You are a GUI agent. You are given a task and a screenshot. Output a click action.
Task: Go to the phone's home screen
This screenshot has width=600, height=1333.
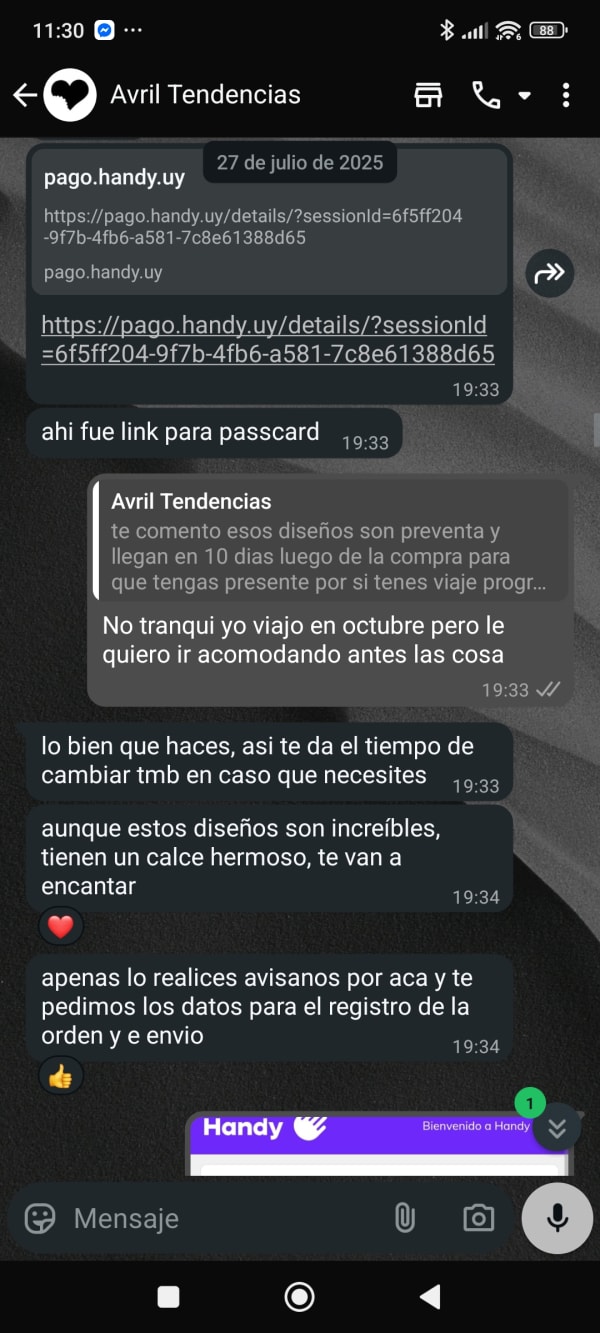click(299, 1297)
